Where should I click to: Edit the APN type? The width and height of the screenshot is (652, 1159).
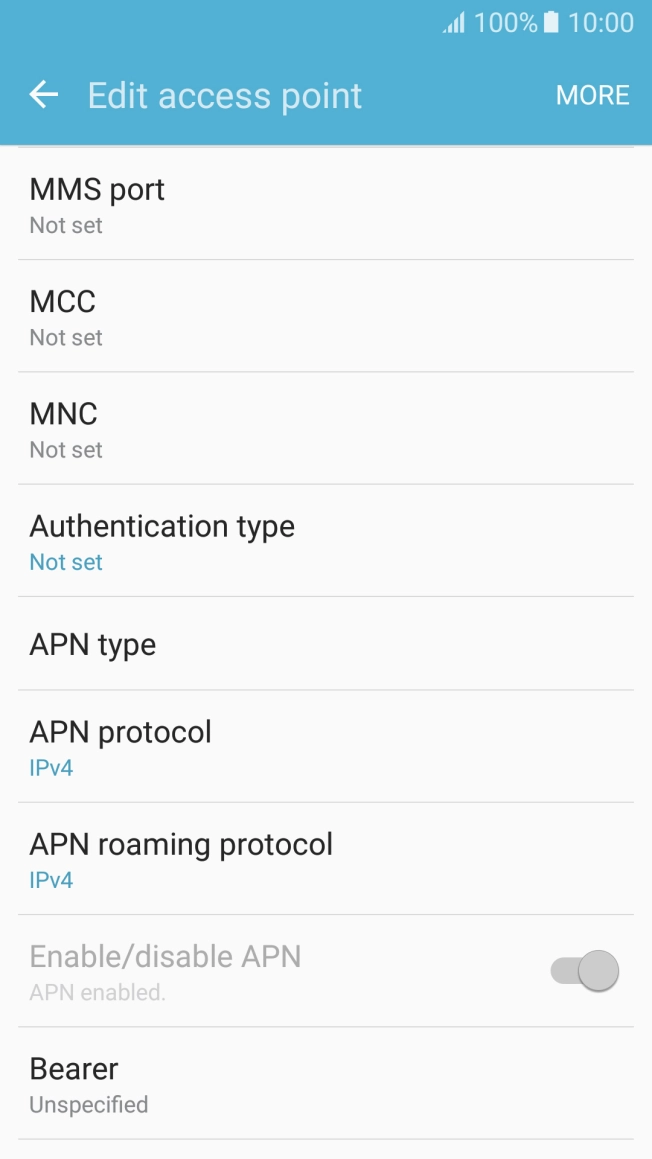coord(326,644)
